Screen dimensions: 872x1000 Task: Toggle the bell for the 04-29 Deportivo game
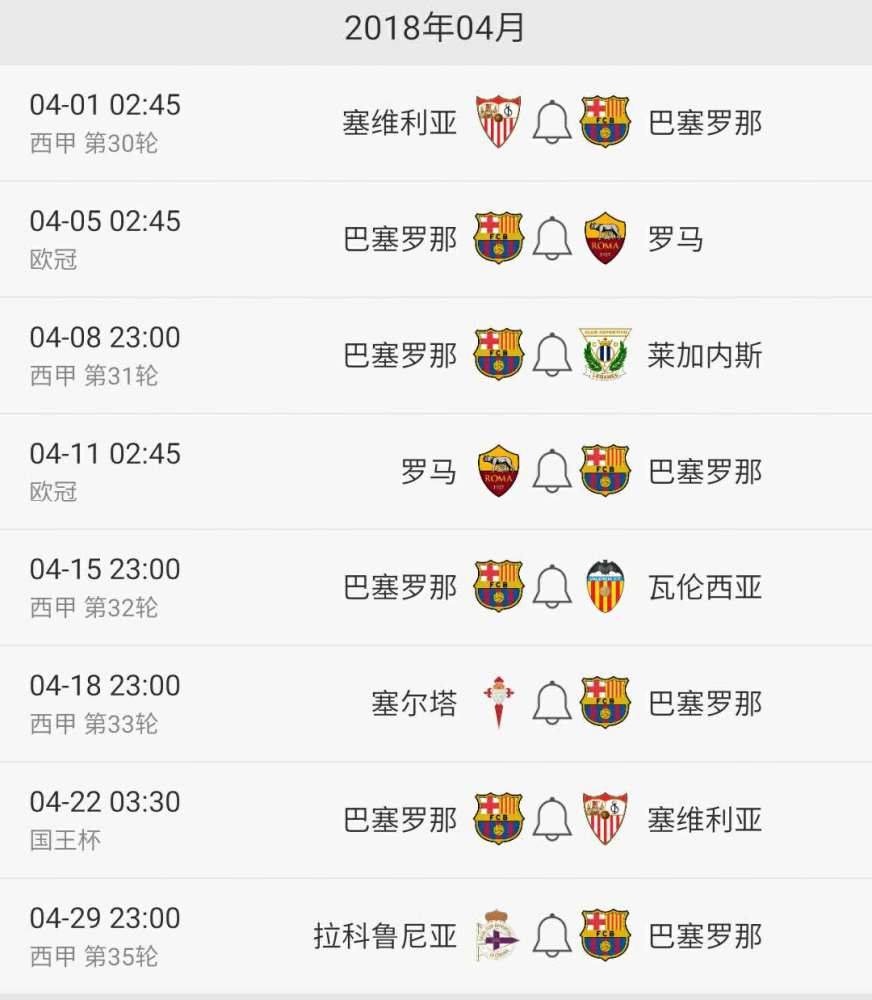pos(551,935)
